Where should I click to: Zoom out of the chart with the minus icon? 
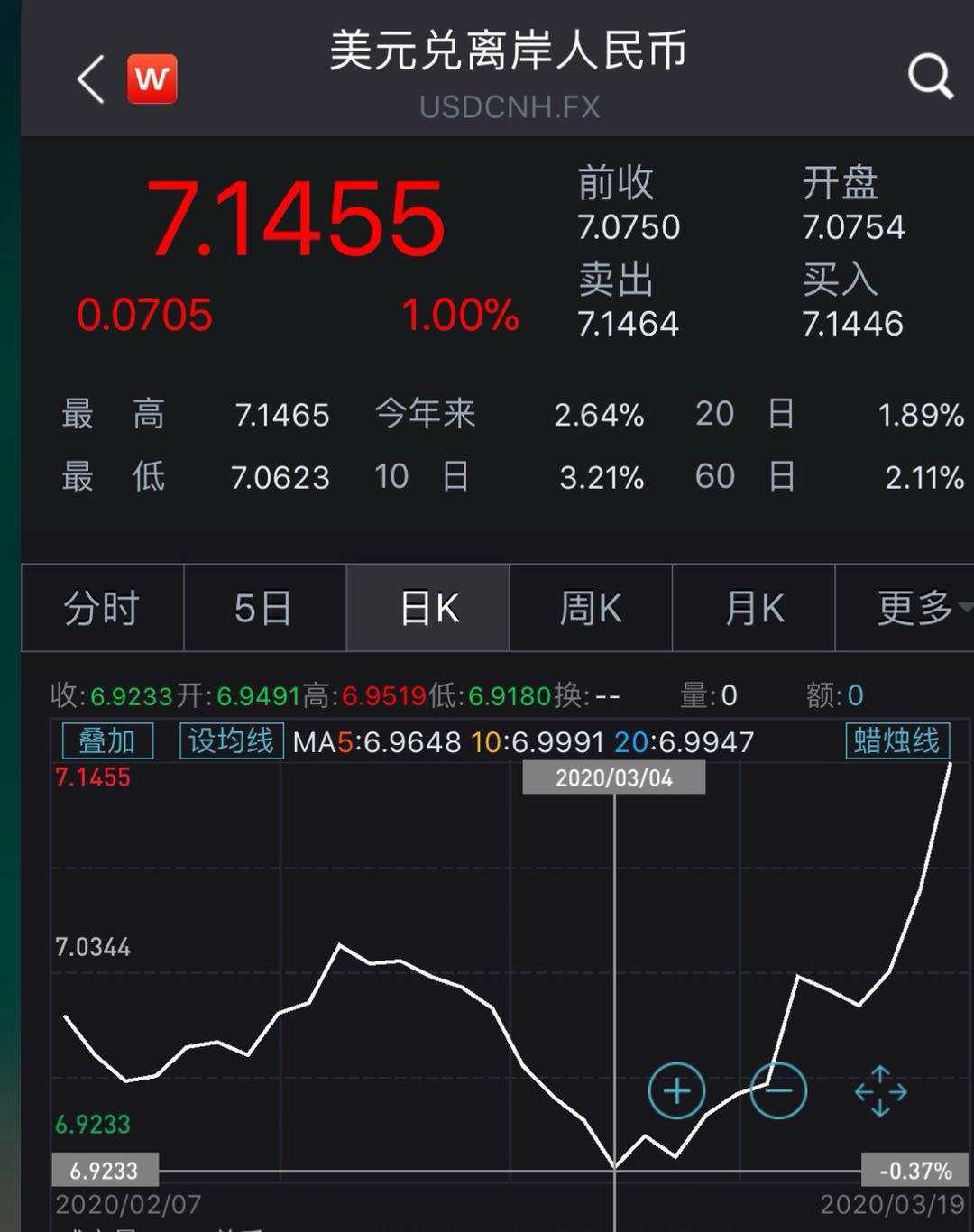779,1090
